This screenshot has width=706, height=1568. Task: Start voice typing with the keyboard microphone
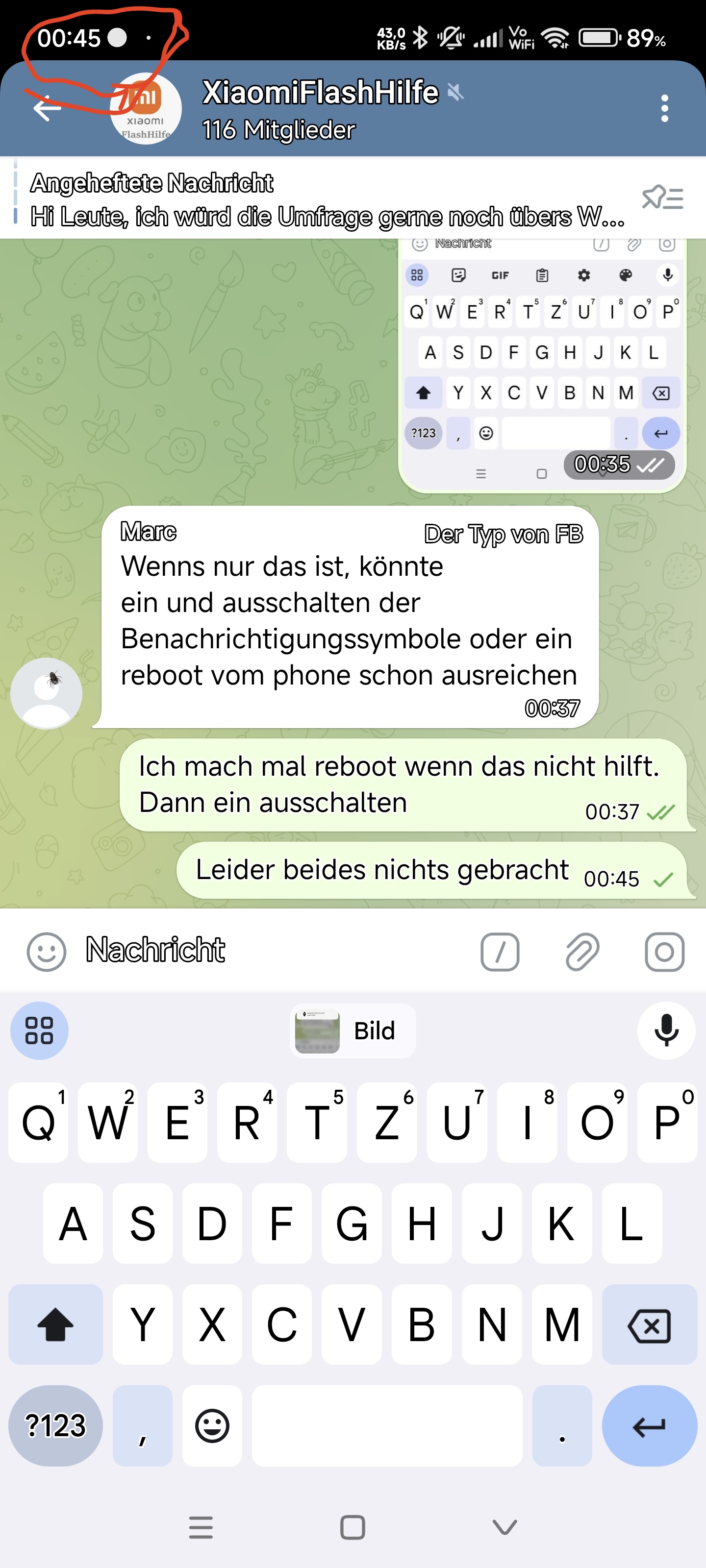tap(666, 1030)
